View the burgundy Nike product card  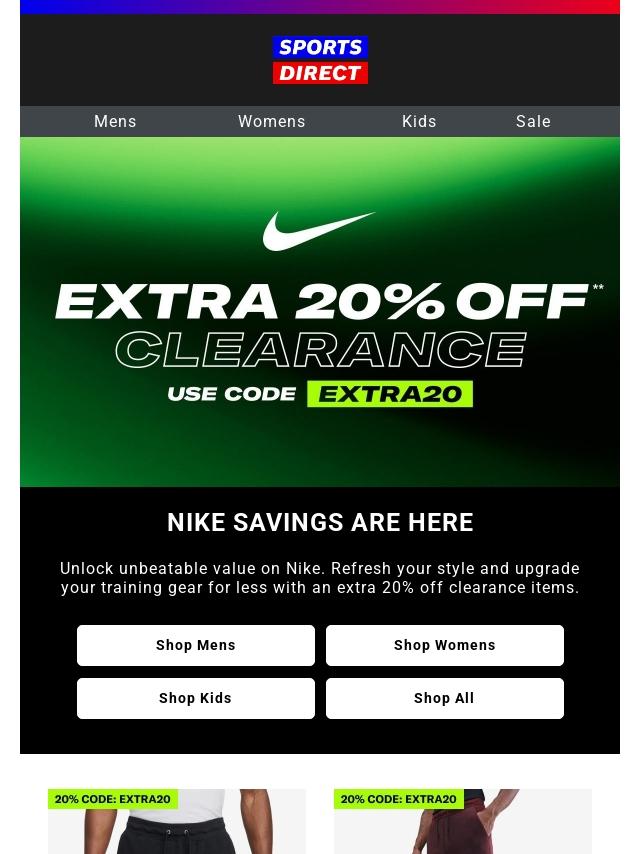tap(463, 825)
